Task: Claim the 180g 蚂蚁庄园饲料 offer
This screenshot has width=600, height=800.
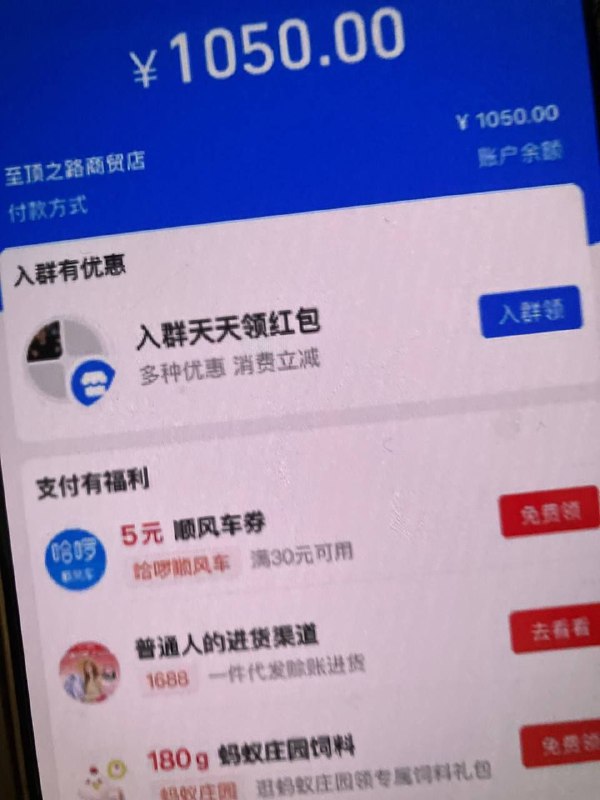Action: tap(560, 747)
